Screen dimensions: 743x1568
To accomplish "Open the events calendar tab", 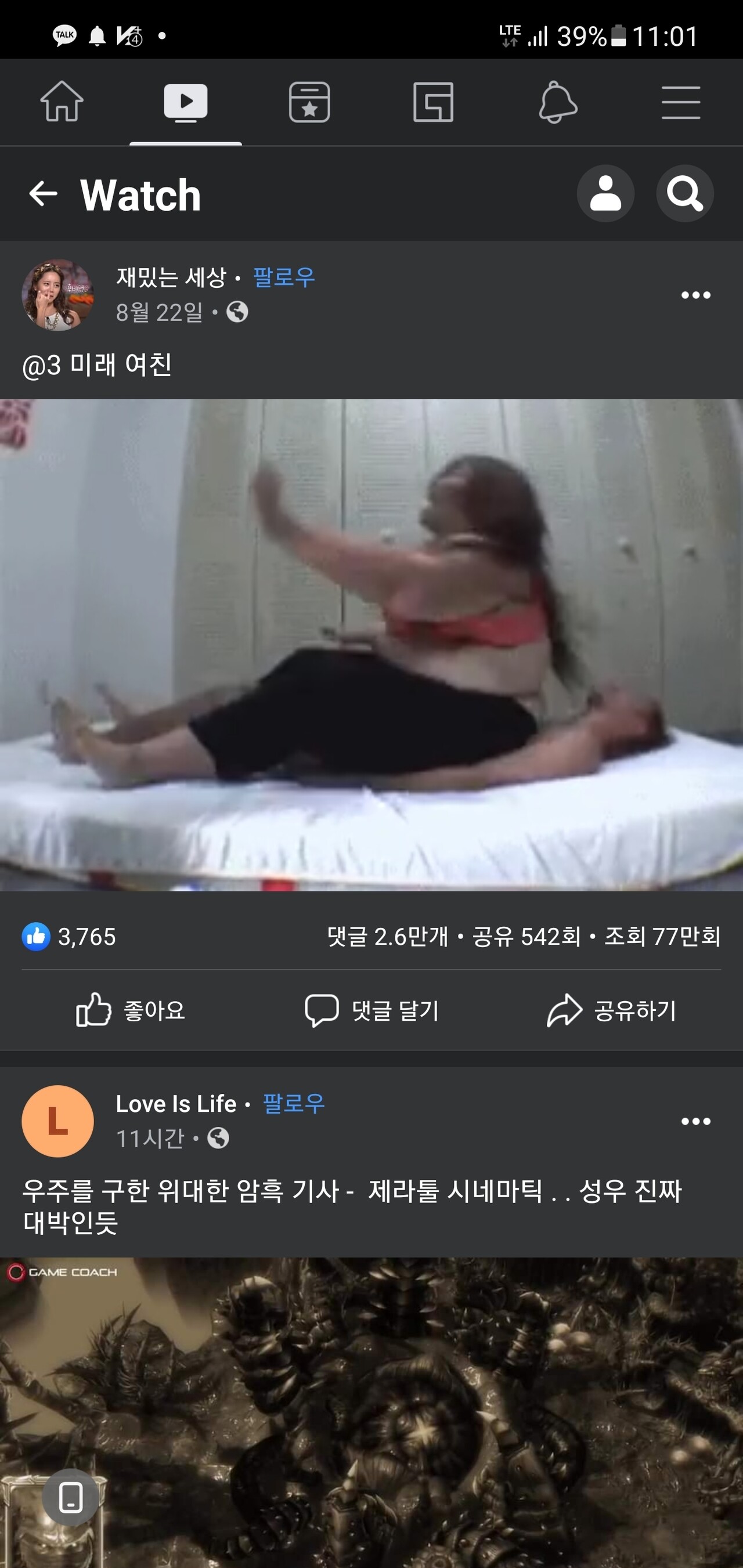I will click(309, 102).
